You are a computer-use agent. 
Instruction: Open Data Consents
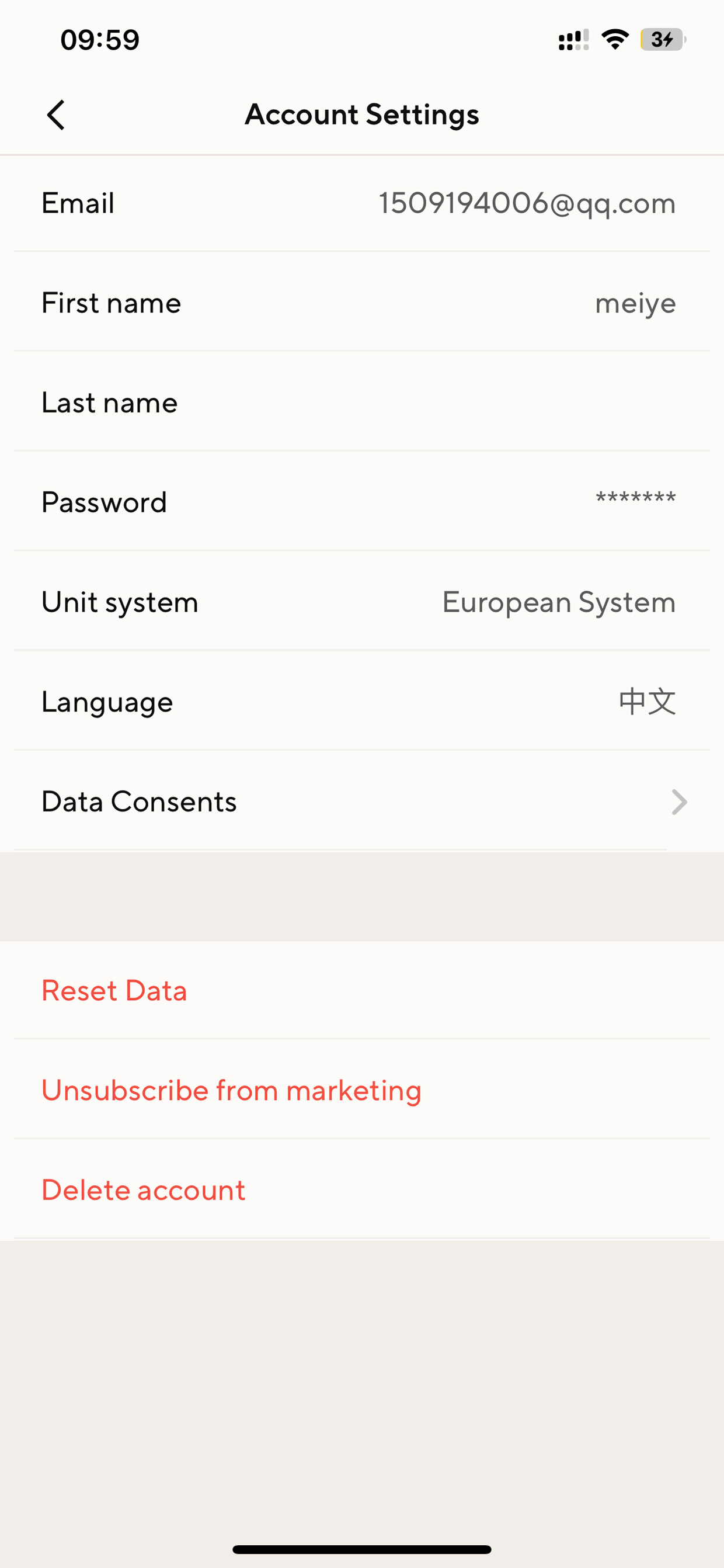point(362,802)
